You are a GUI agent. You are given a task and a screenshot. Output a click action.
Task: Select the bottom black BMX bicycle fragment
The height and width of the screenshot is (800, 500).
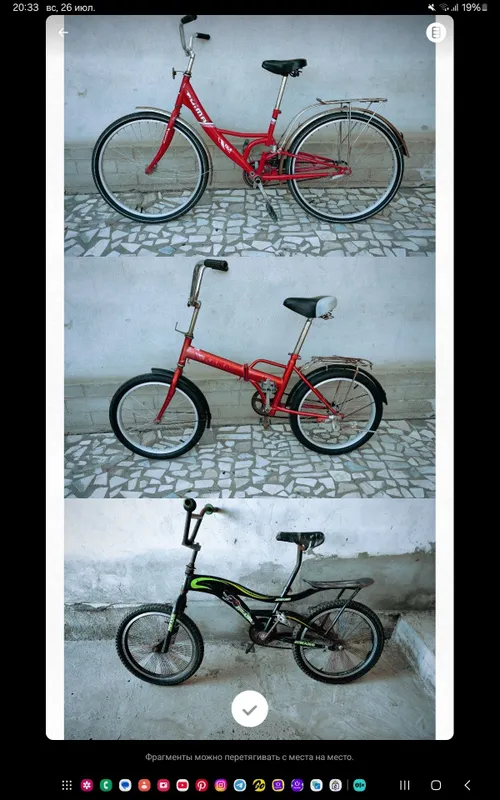(249, 619)
